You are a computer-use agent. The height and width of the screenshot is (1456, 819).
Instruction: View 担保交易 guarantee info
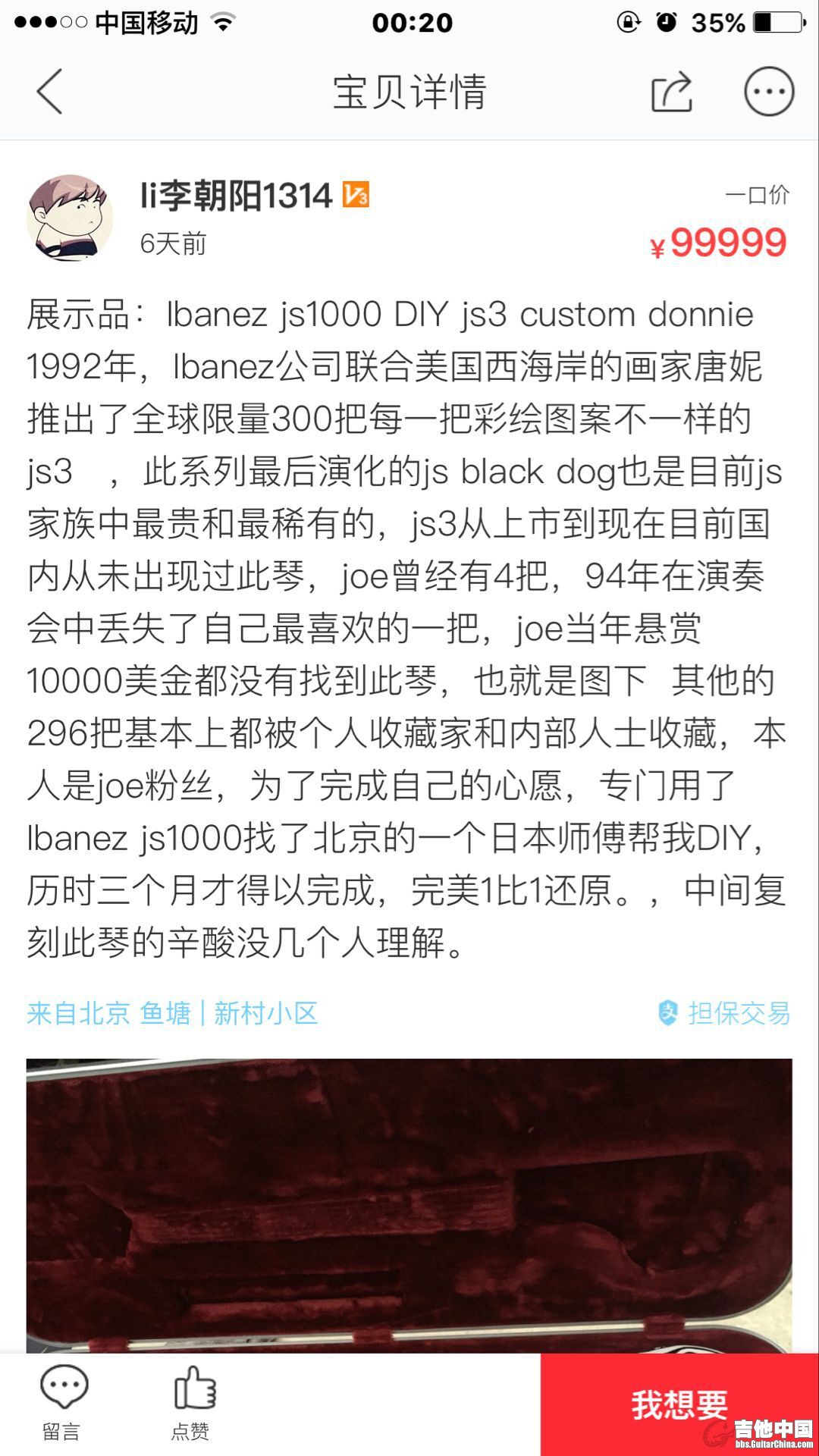click(x=725, y=1013)
